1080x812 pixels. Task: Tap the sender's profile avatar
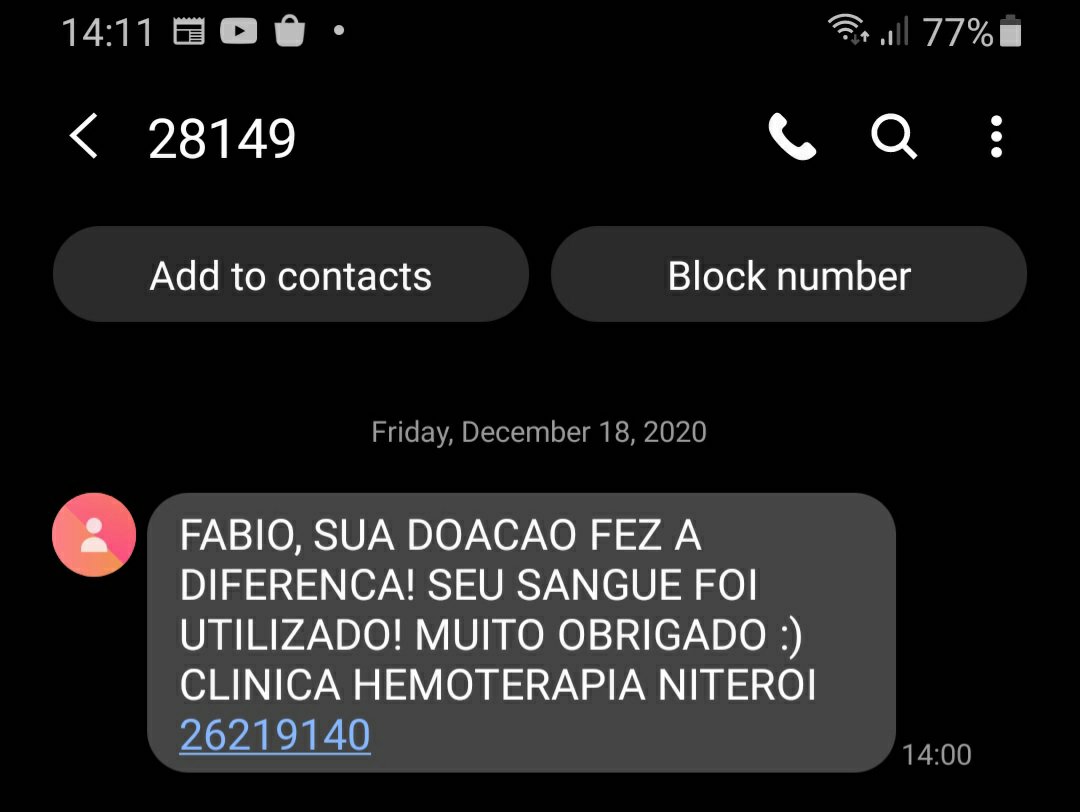click(94, 535)
